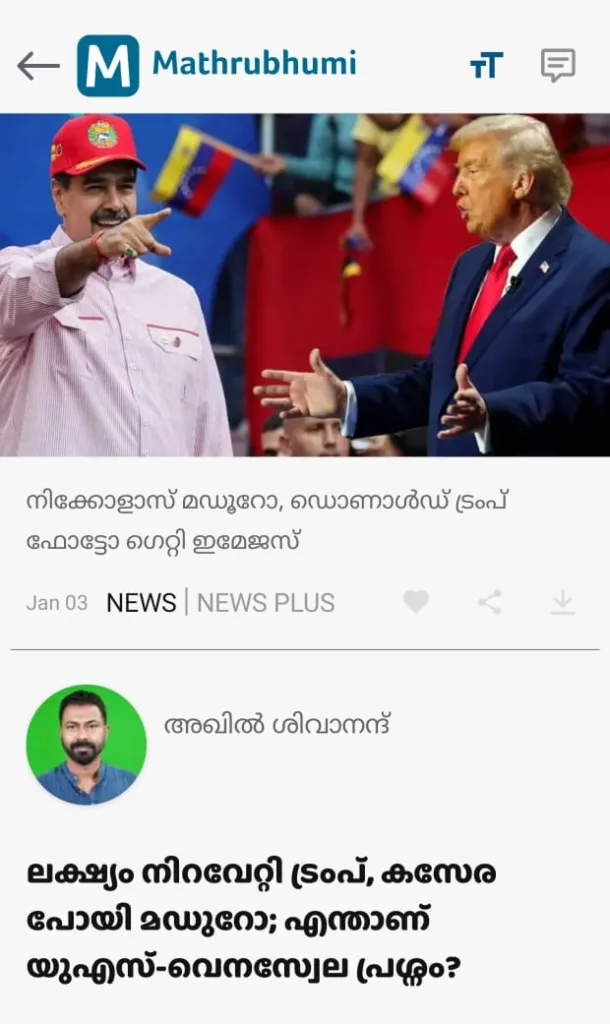Screen dimensions: 610x1024
Task: Share this article
Action: tap(489, 602)
